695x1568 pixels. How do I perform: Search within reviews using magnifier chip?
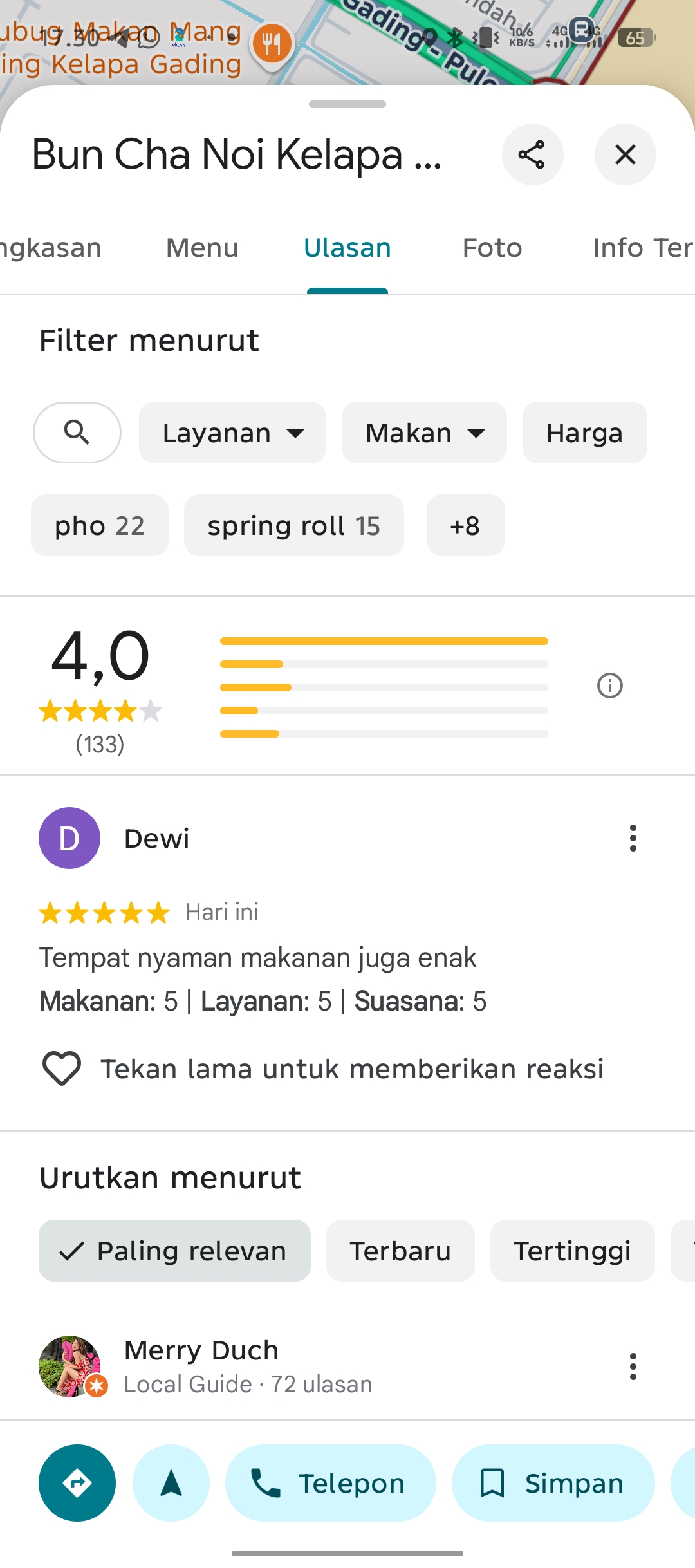pyautogui.click(x=77, y=433)
